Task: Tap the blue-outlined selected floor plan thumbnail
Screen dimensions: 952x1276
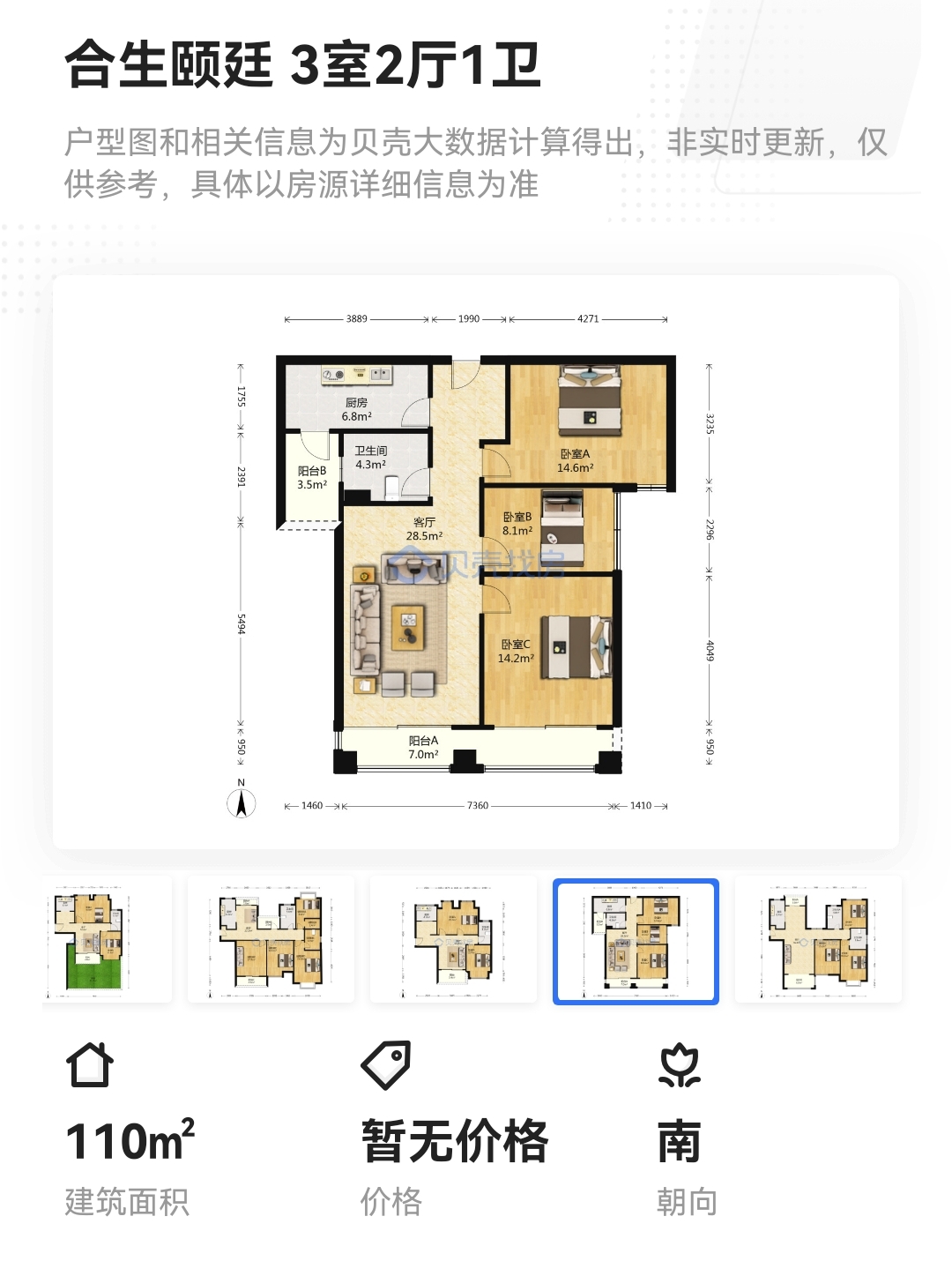Action: tap(636, 941)
